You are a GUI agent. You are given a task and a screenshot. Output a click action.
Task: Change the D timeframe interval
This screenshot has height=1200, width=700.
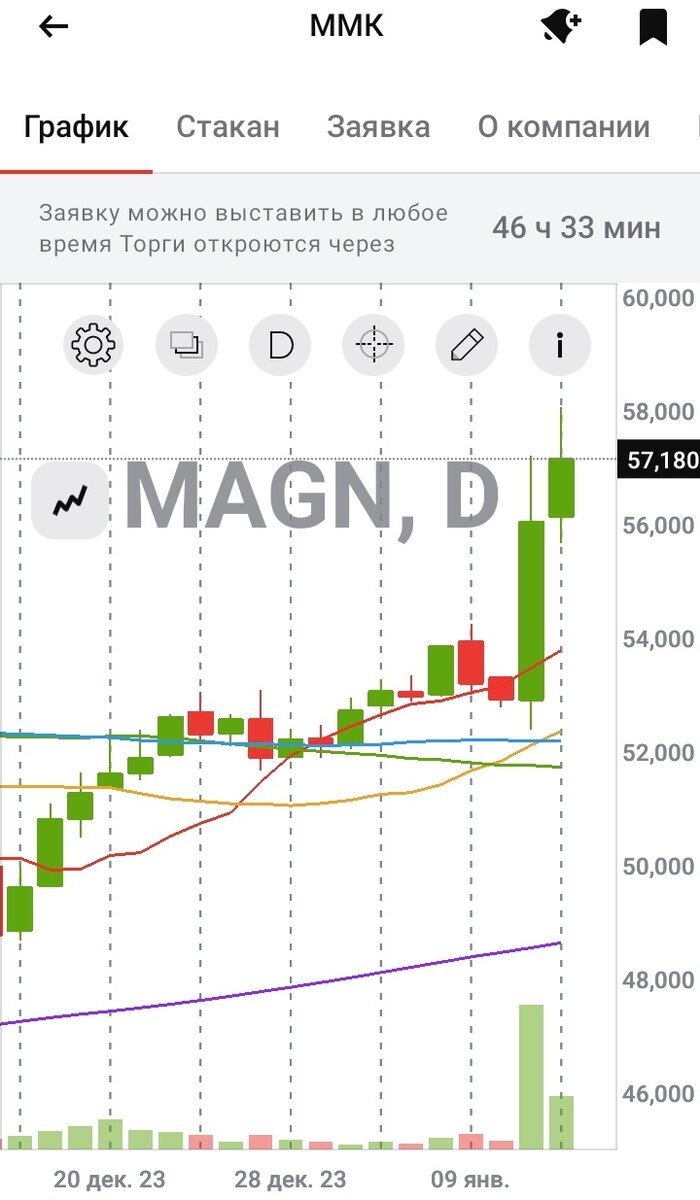click(x=280, y=345)
